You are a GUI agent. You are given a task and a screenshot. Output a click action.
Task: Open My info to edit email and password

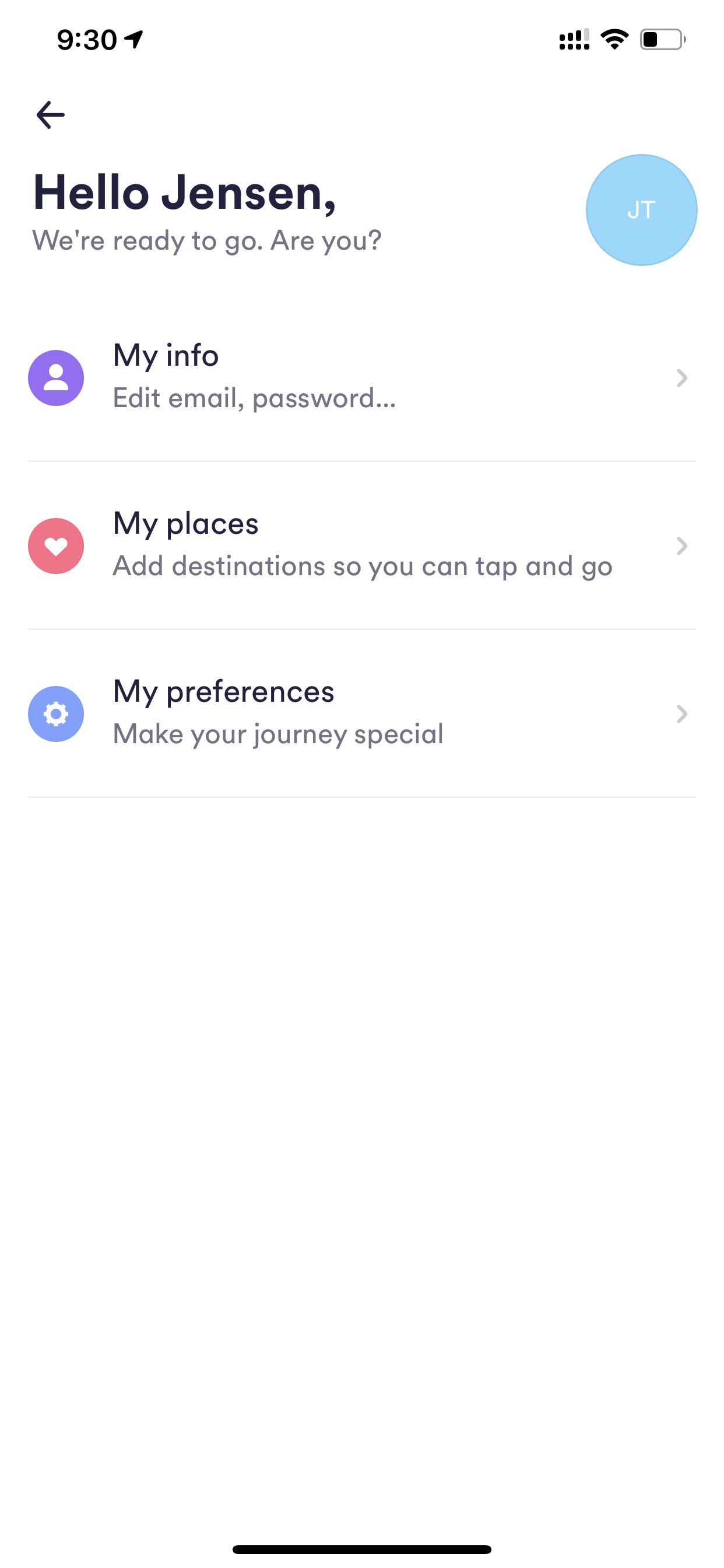tap(362, 377)
